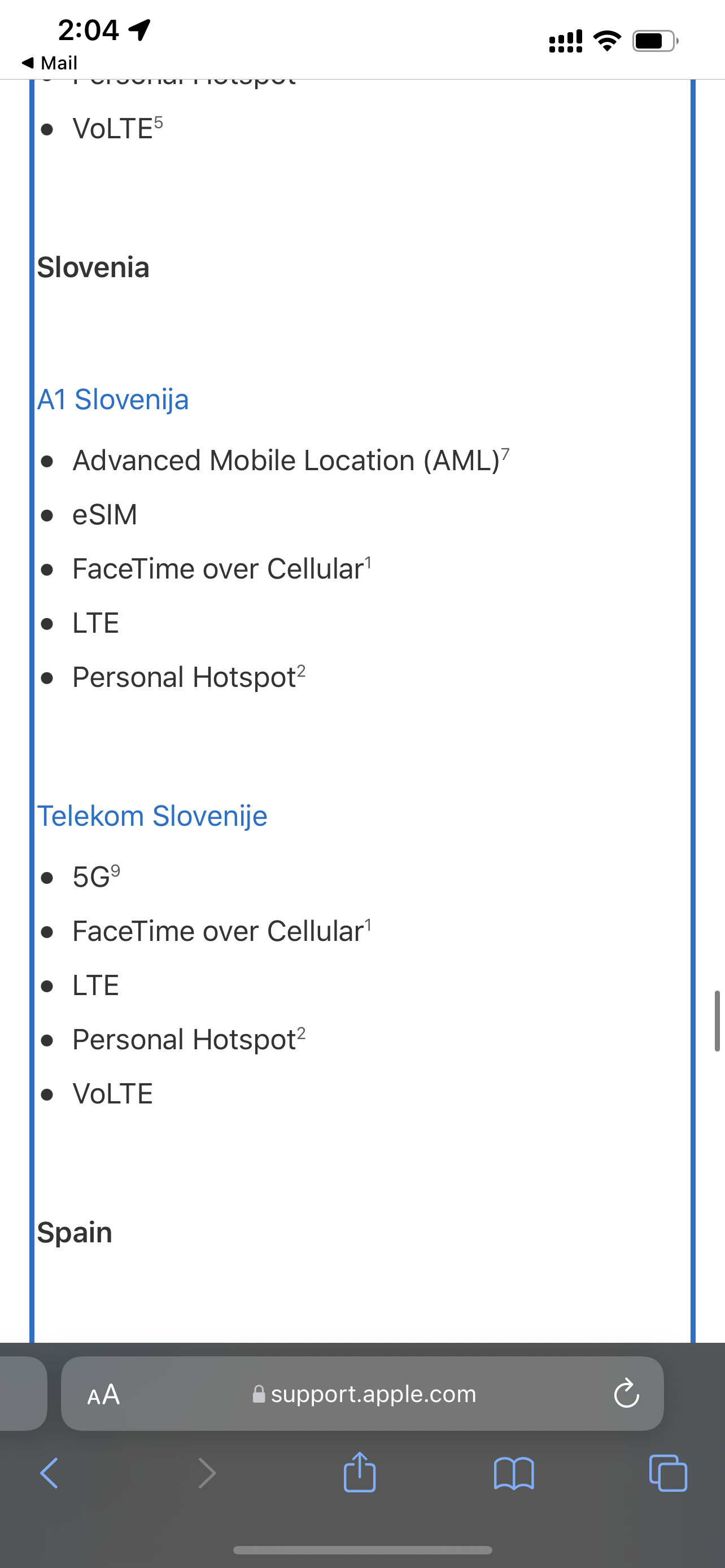Open the bookmarks book icon
Image resolution: width=725 pixels, height=1568 pixels.
[514, 1473]
